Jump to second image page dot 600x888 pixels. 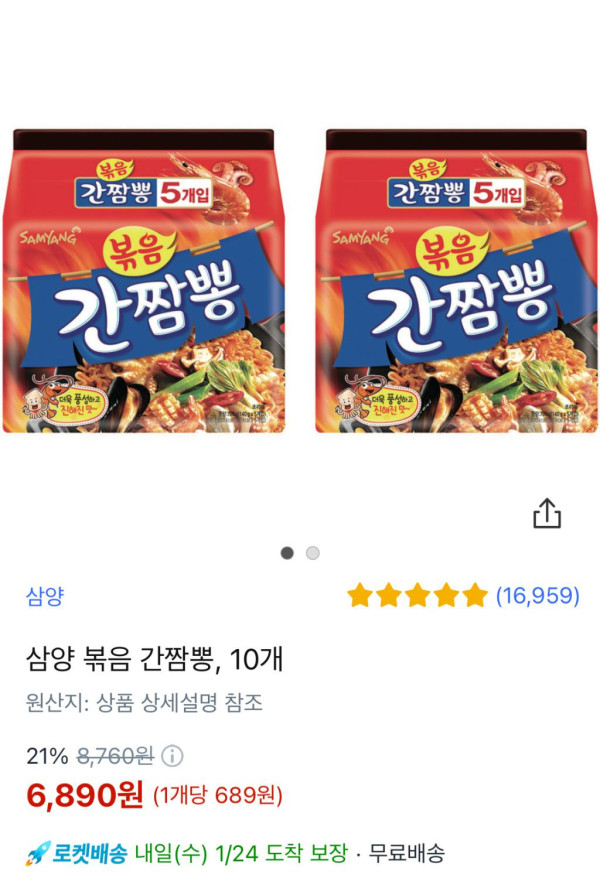313,553
